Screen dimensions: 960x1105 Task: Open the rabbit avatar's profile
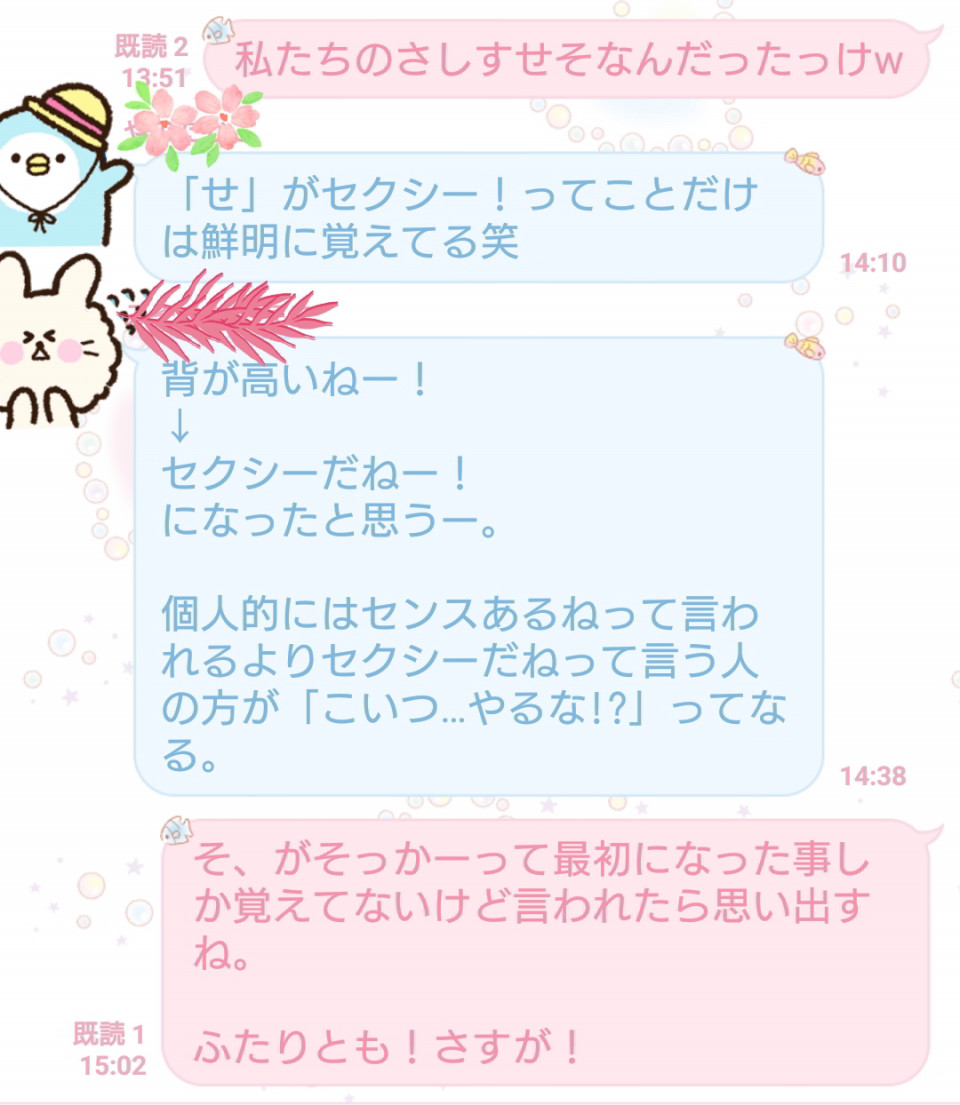[48, 342]
